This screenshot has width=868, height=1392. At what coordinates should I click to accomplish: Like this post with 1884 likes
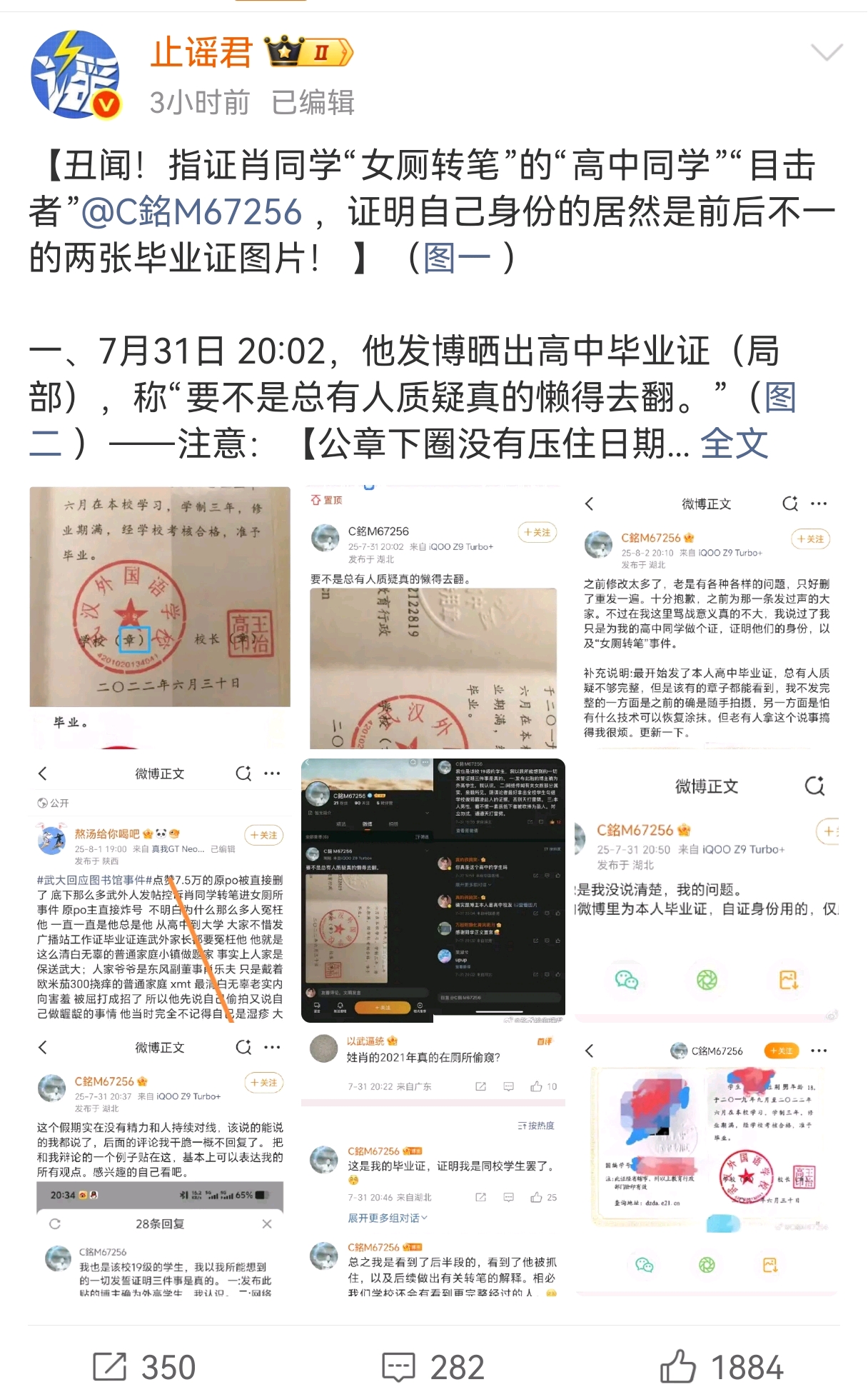tap(721, 1367)
